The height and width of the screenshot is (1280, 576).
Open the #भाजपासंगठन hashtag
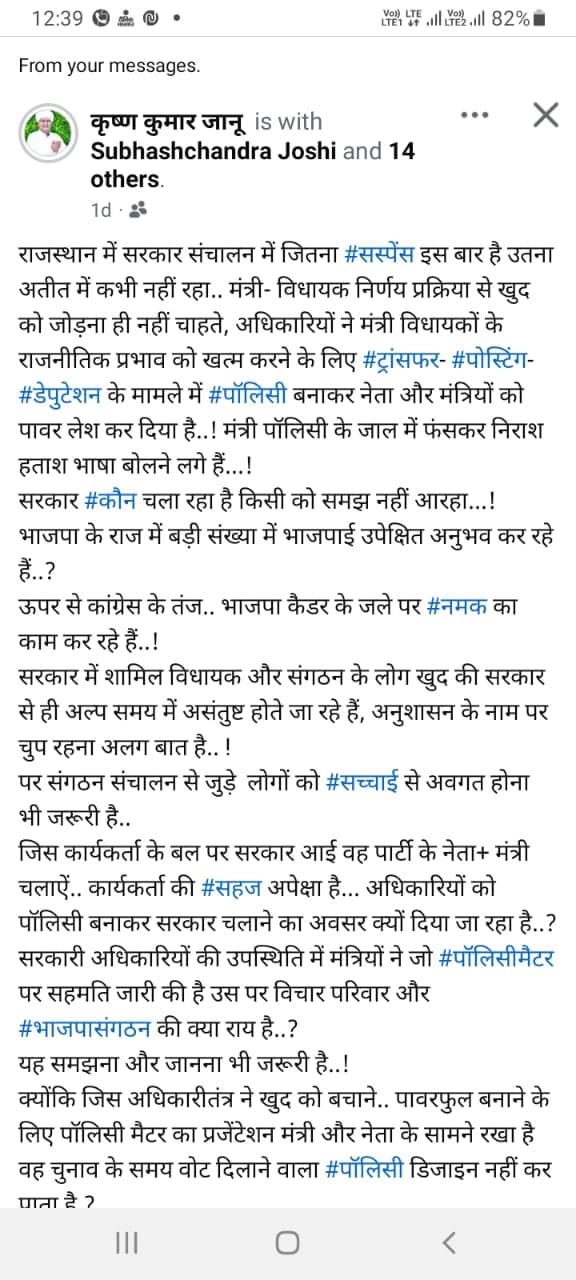pyautogui.click(x=83, y=1029)
